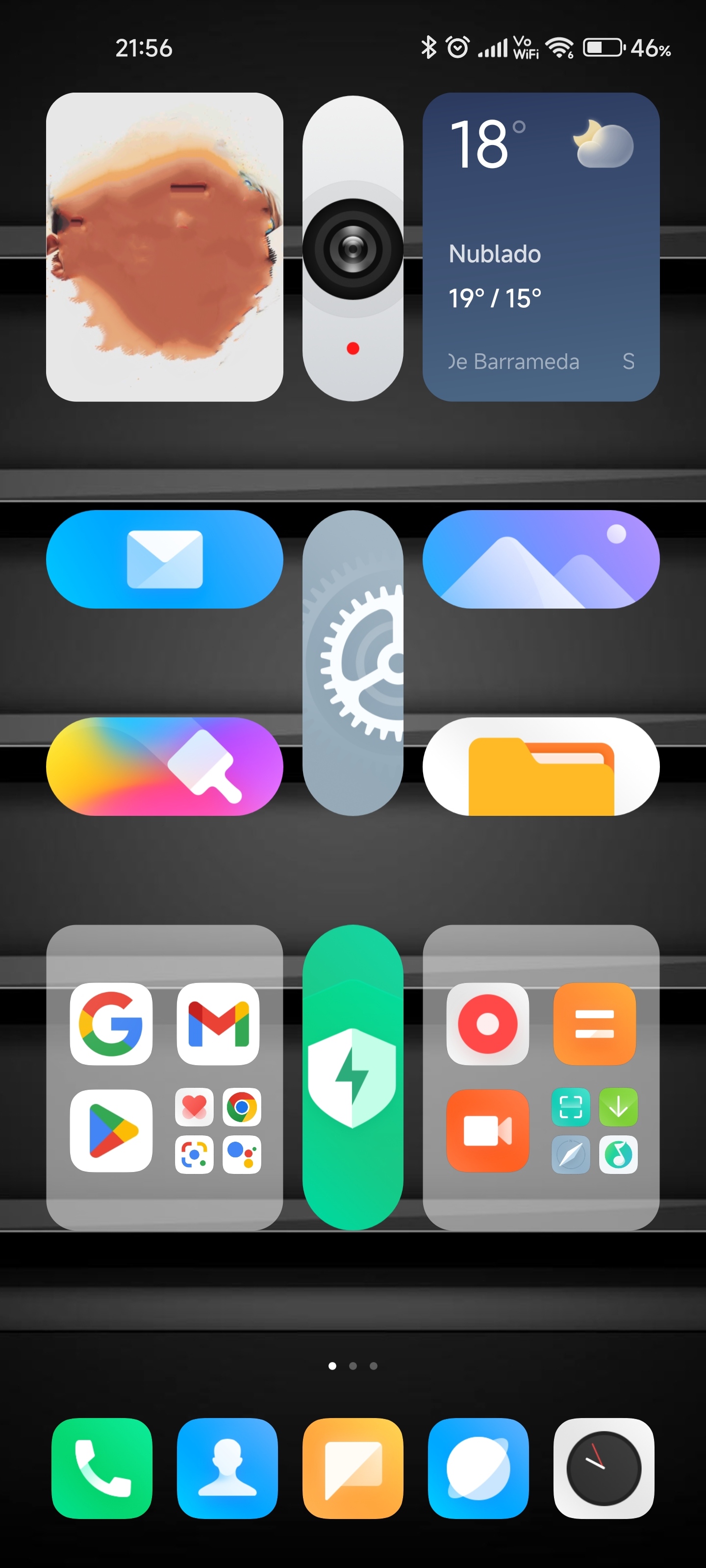This screenshot has height=1568, width=706.
Task: Open the orange Notes app in tools folder
Action: [595, 1024]
